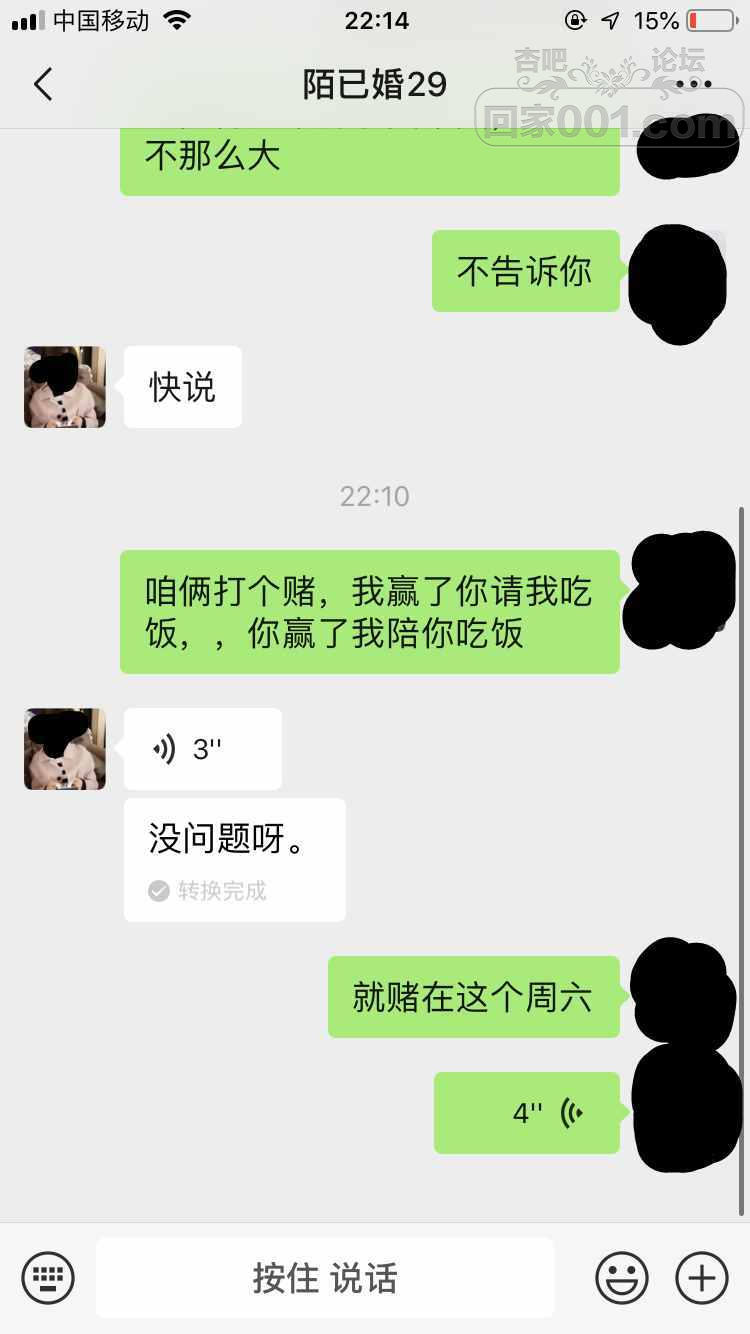The height and width of the screenshot is (1334, 750).
Task: Open the emoji sticker panel
Action: (621, 1278)
